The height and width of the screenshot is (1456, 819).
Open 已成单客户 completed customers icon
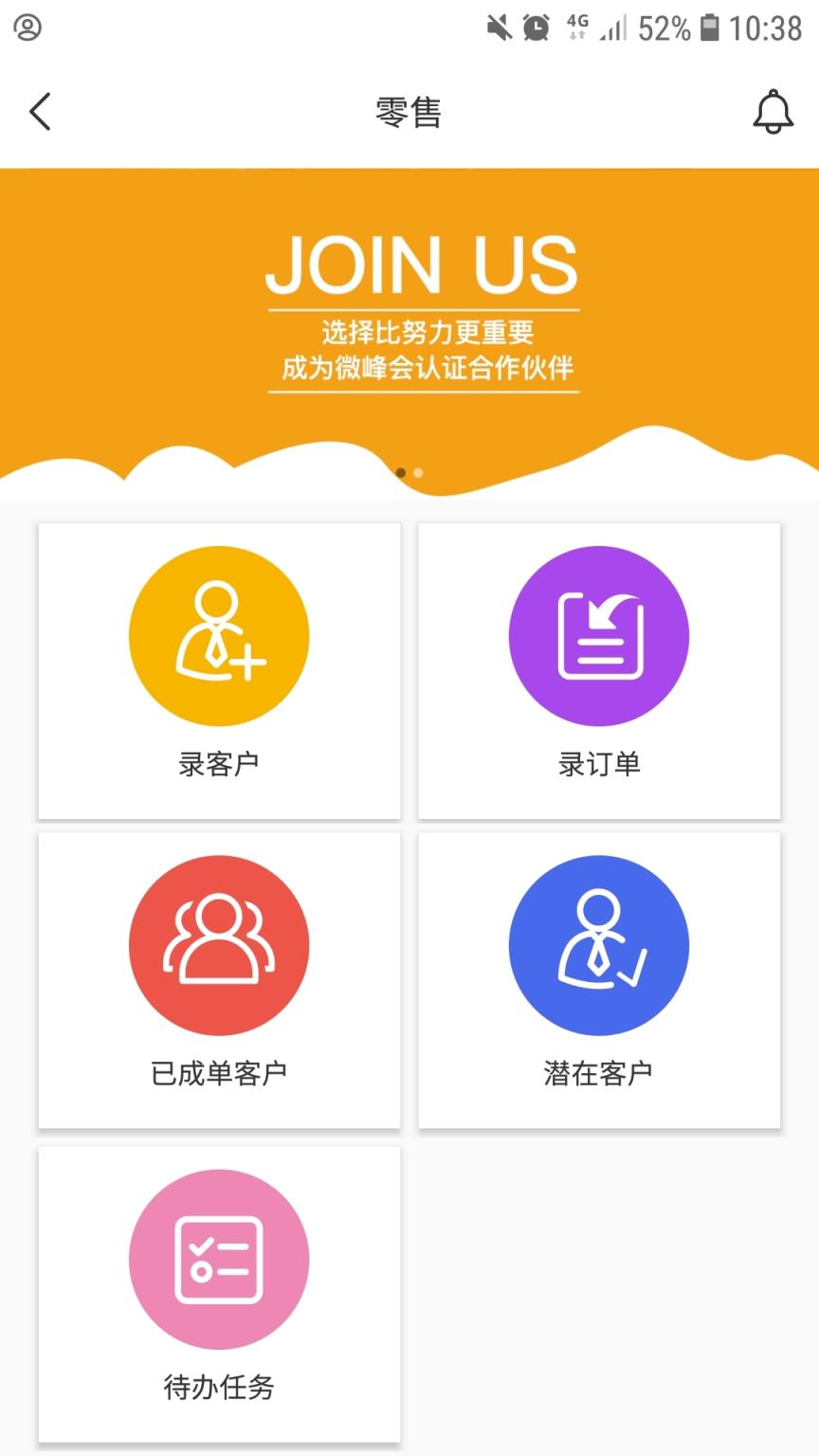click(219, 945)
